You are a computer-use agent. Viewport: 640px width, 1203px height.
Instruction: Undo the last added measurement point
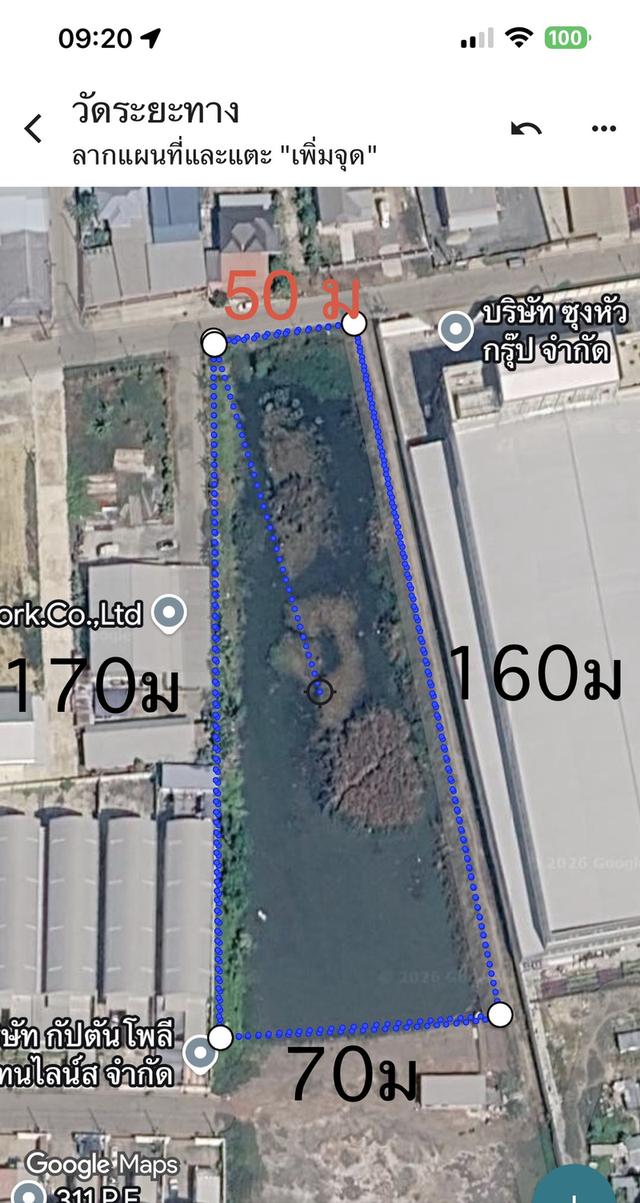[527, 128]
